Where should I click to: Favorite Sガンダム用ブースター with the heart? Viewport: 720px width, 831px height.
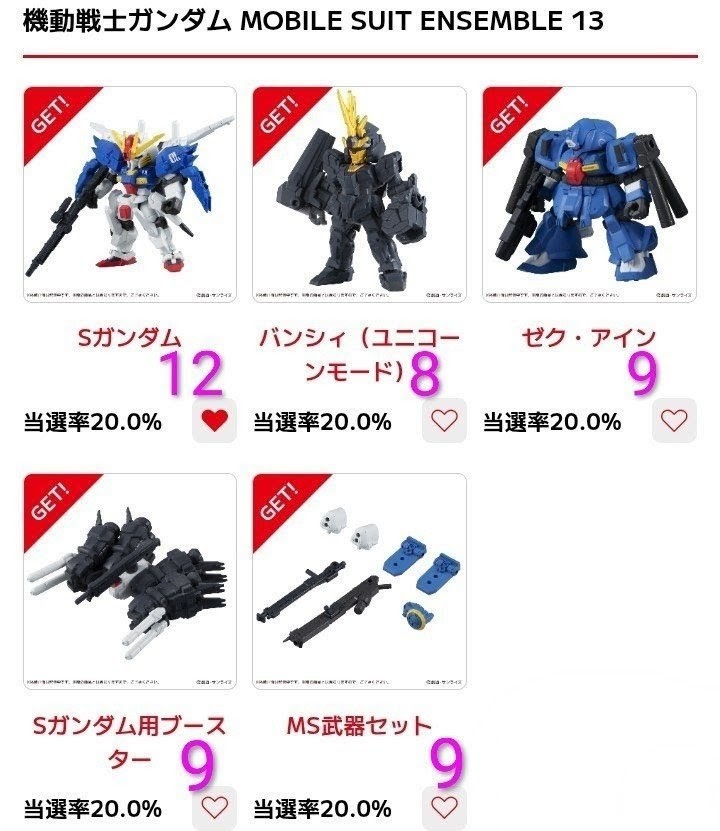click(x=215, y=808)
